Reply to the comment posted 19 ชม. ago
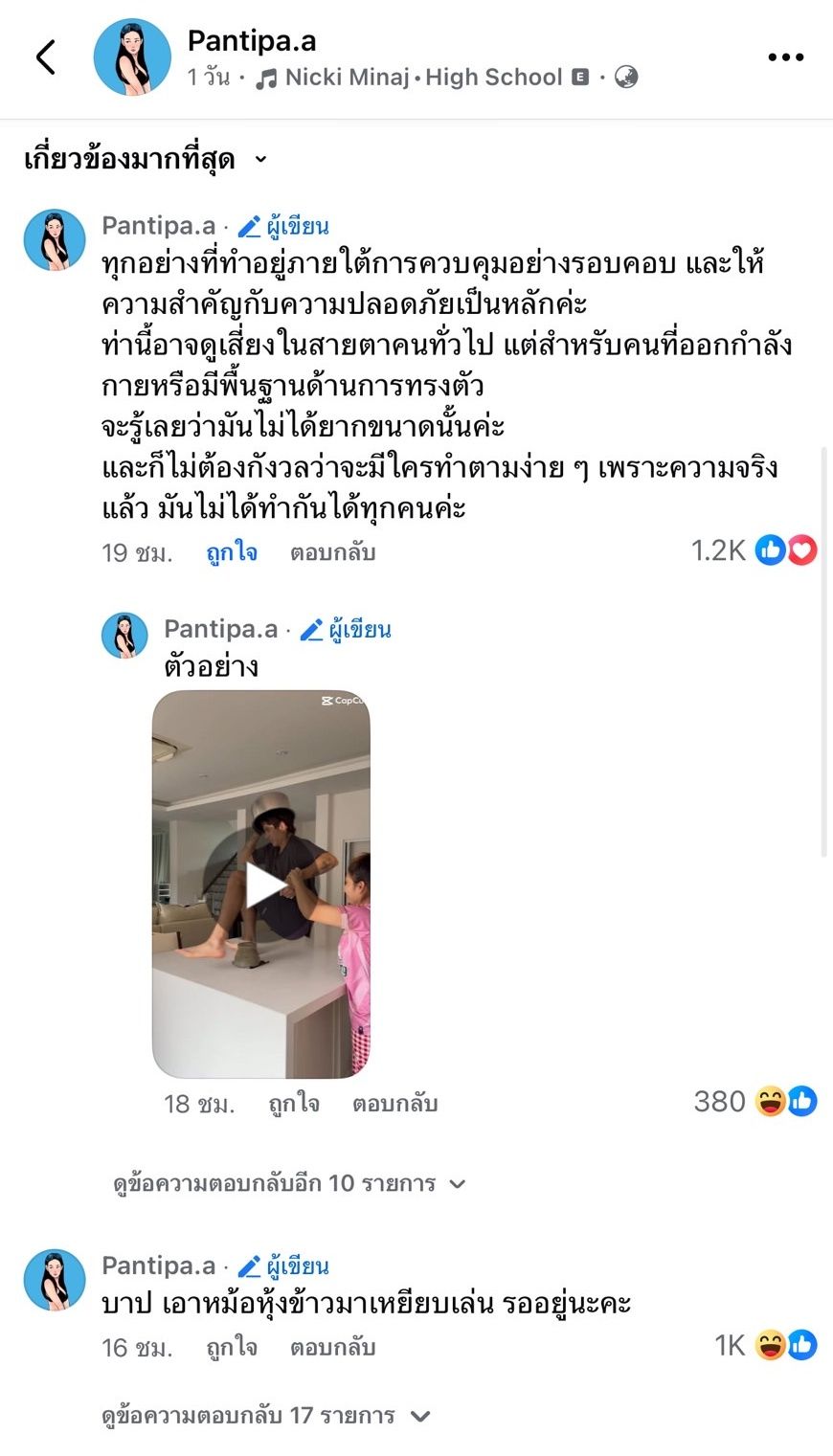This screenshot has width=833, height=1456. (332, 552)
